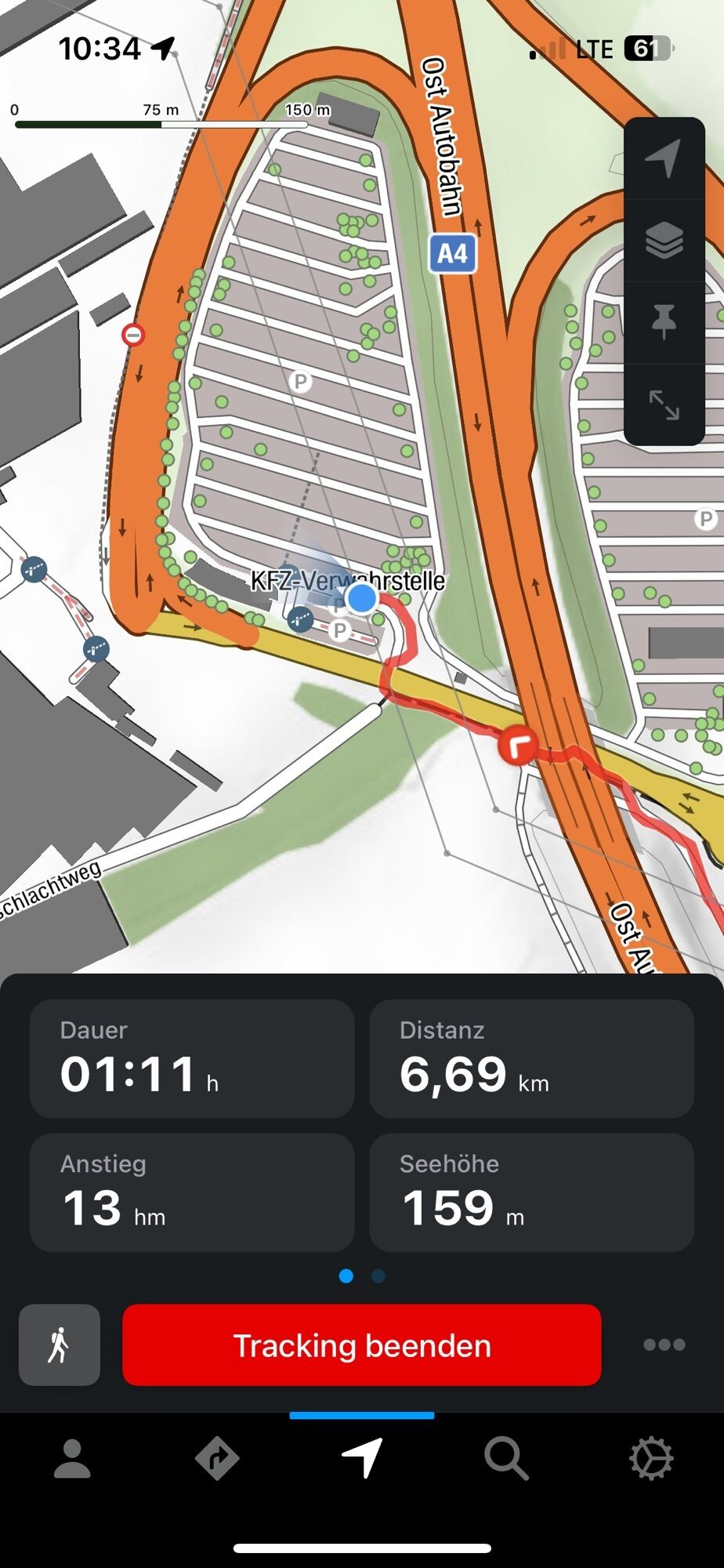Viewport: 724px width, 1568px height.
Task: Change the walking activity type
Action: [x=60, y=1345]
